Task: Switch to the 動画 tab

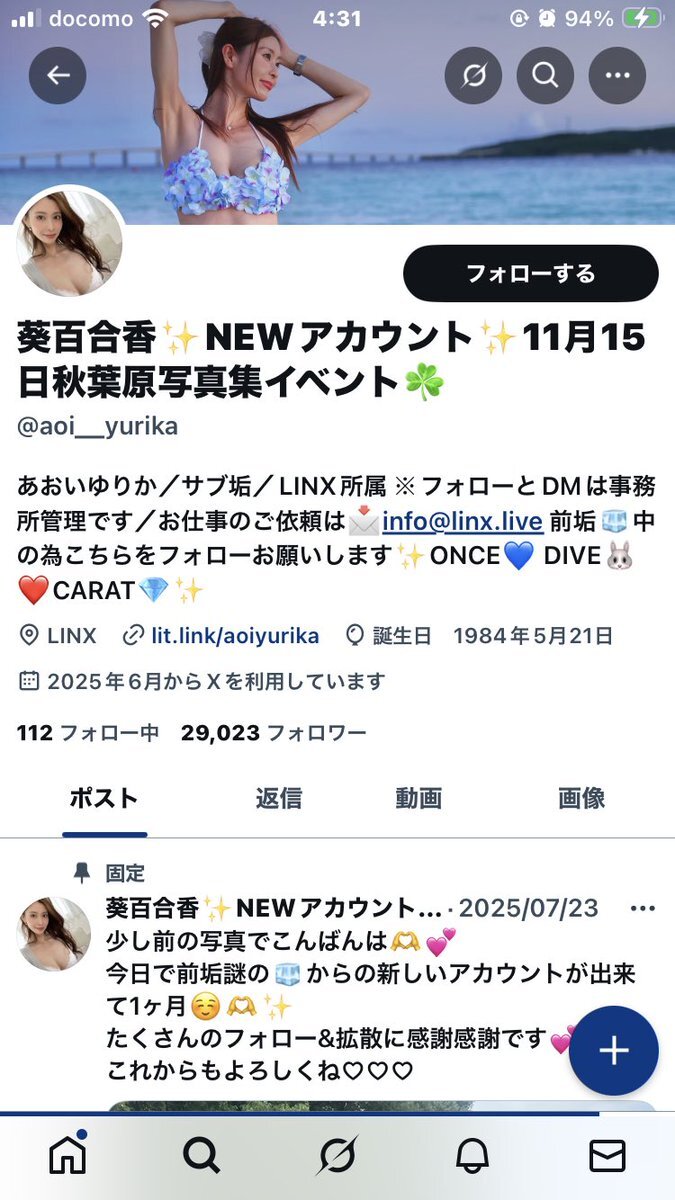Action: pyautogui.click(x=418, y=798)
